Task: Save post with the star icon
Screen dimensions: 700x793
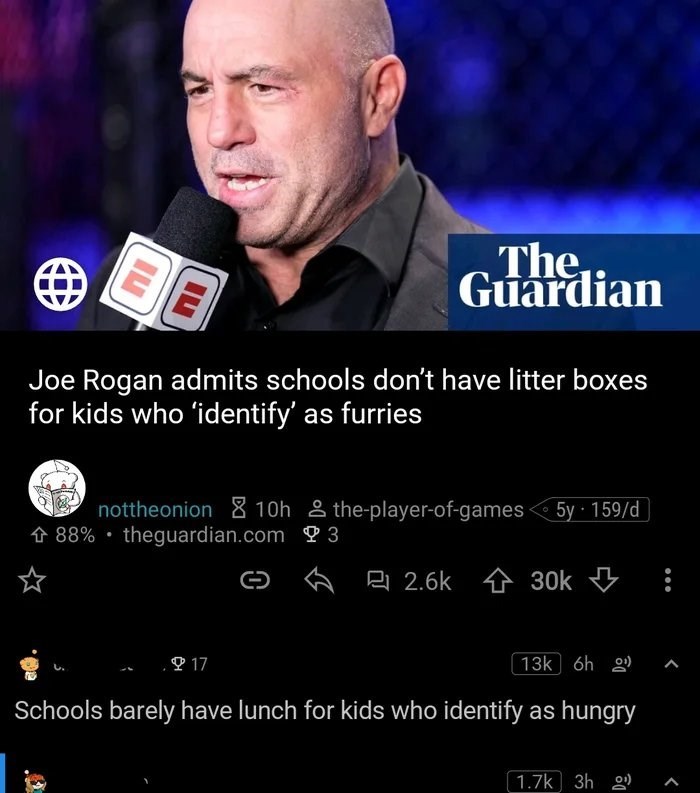Action: [33, 581]
